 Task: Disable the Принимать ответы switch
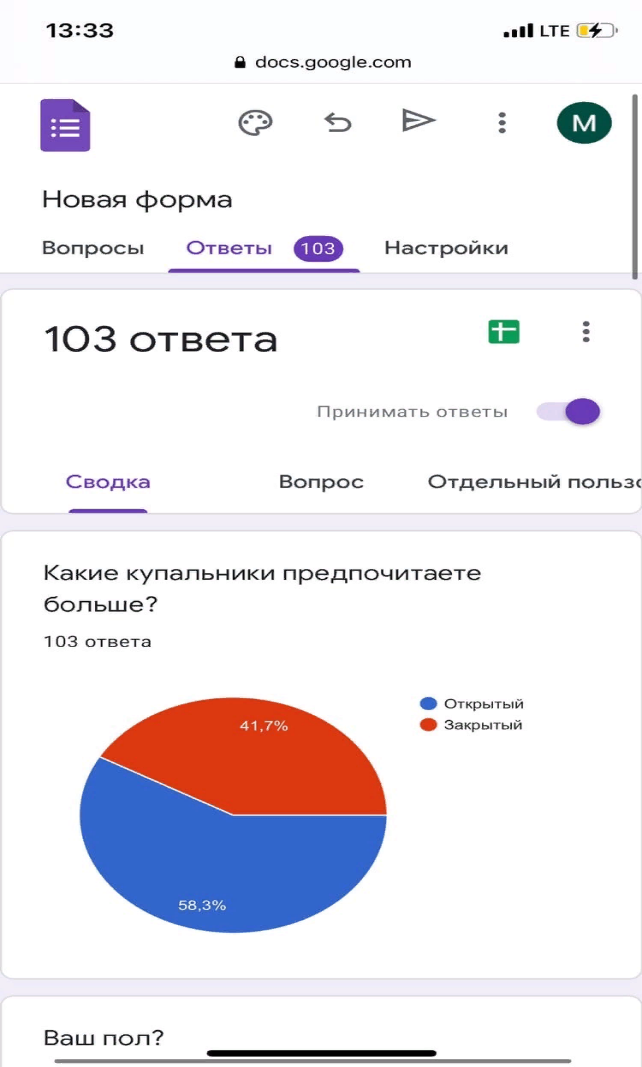tap(569, 412)
